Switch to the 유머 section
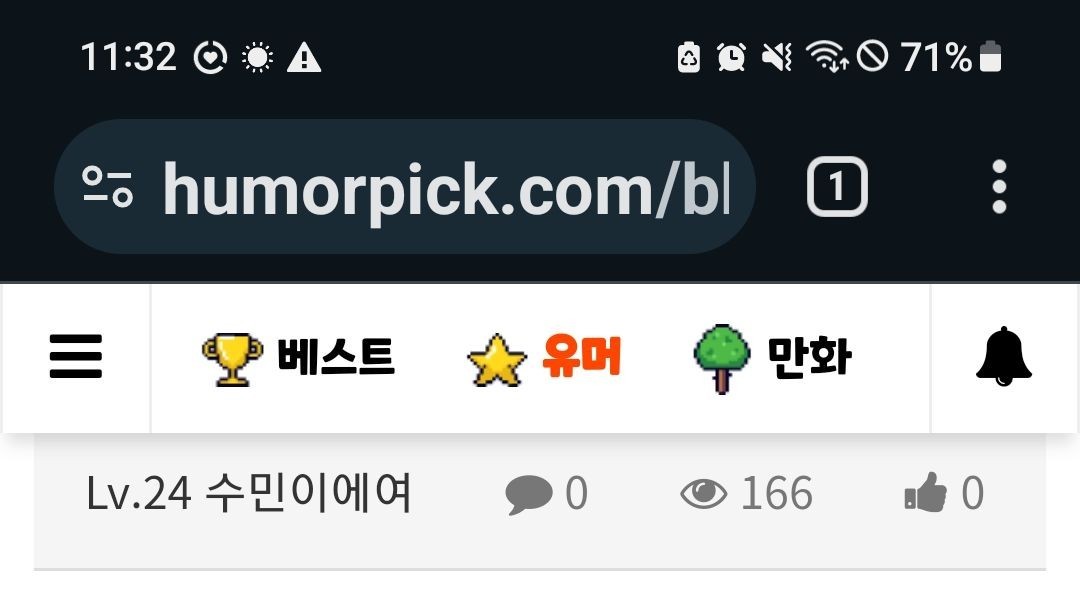This screenshot has width=1080, height=600. tap(545, 358)
